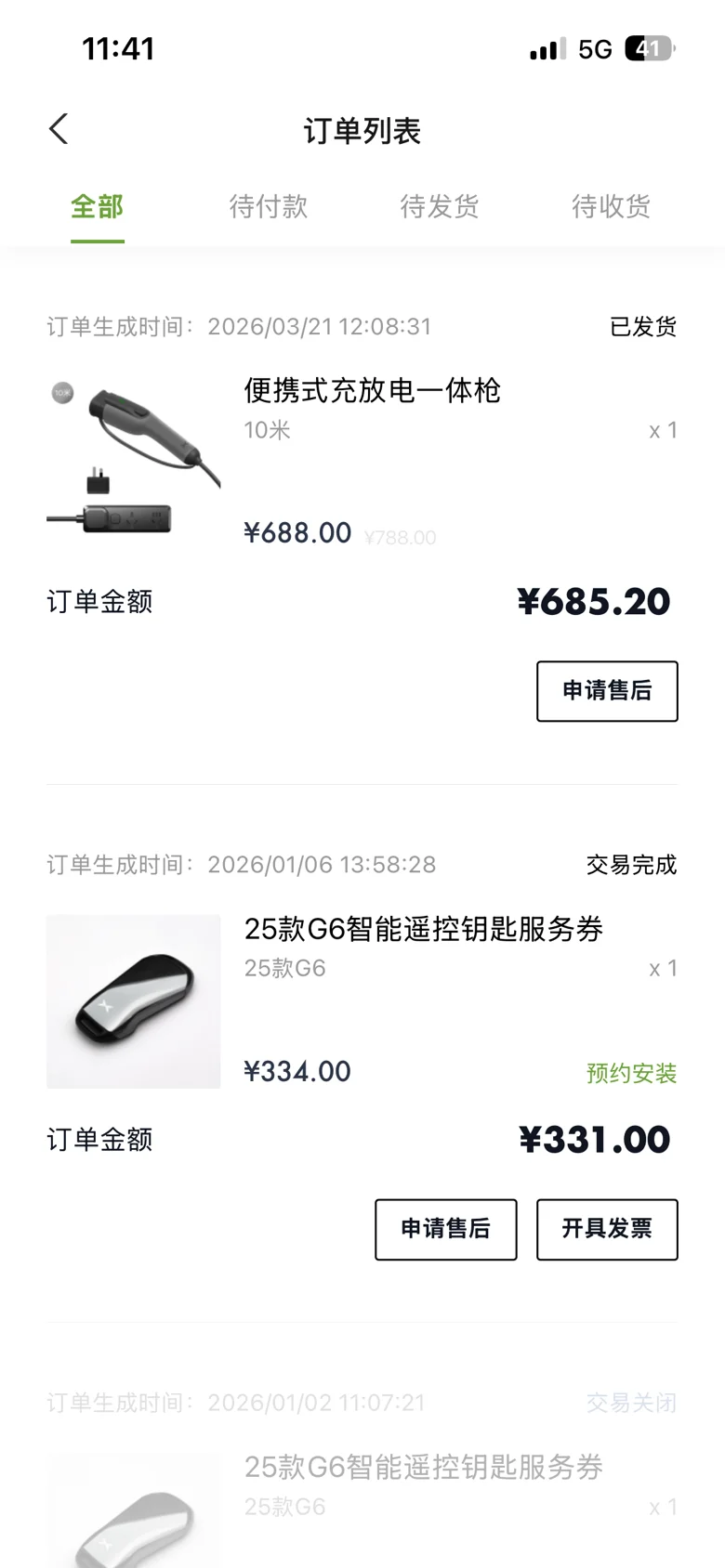Switch to the 待收货 tab
This screenshot has height=1568, width=725.
click(x=611, y=206)
